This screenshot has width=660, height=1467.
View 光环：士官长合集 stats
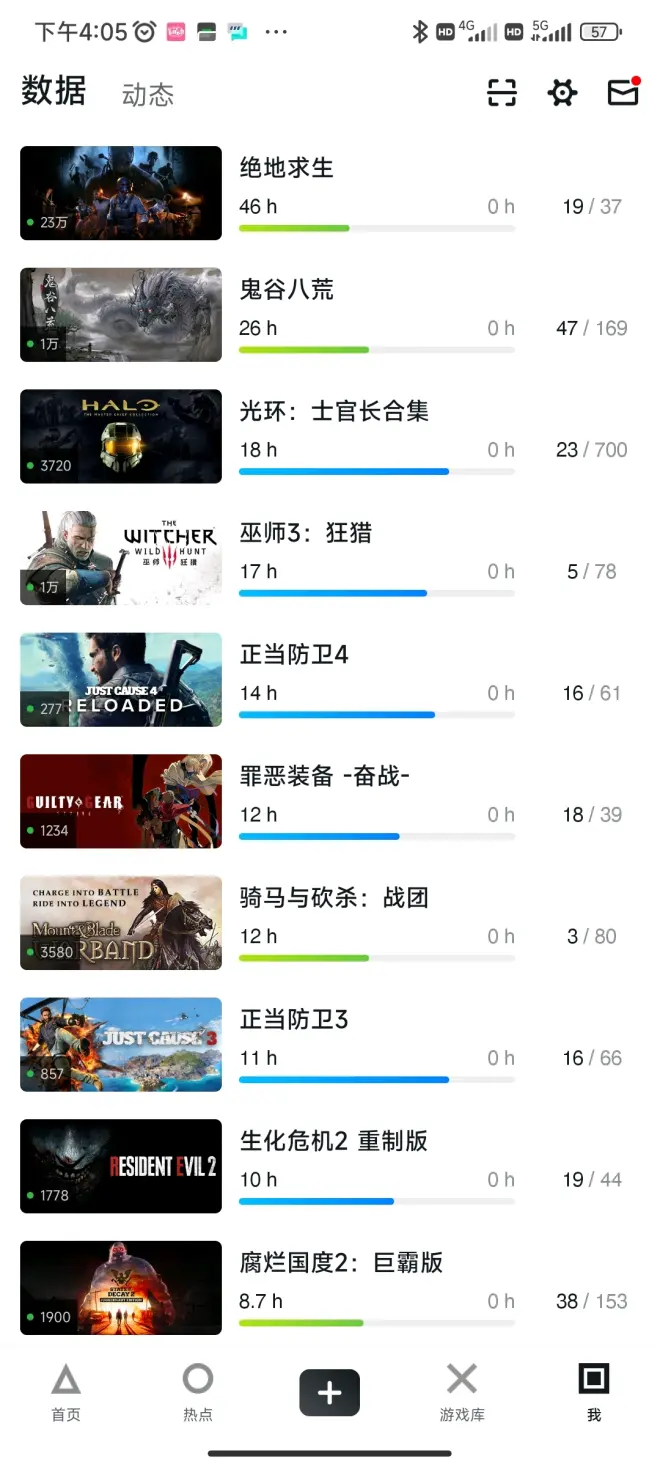330,436
